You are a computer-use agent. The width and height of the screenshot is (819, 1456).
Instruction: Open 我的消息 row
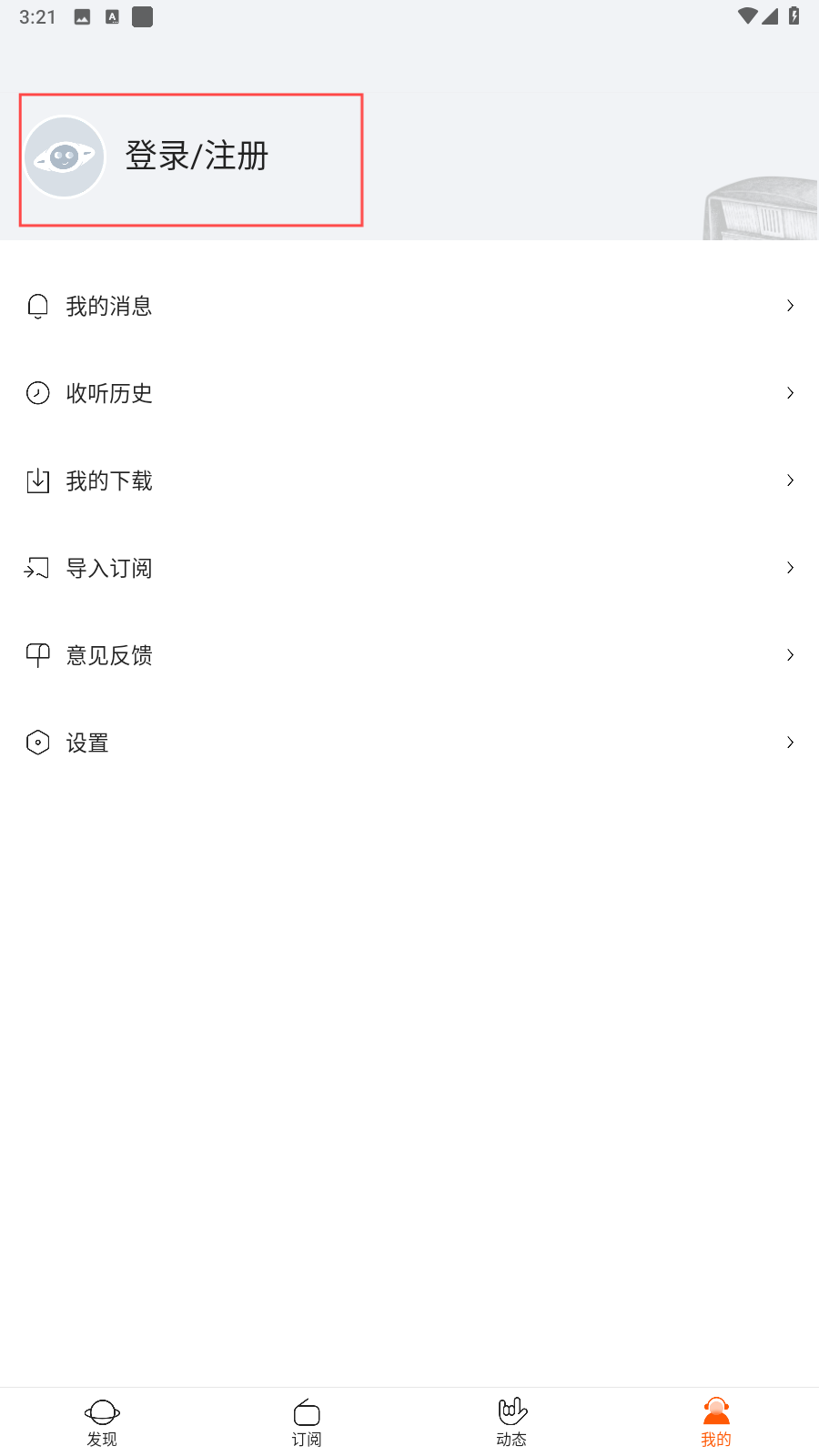(409, 306)
